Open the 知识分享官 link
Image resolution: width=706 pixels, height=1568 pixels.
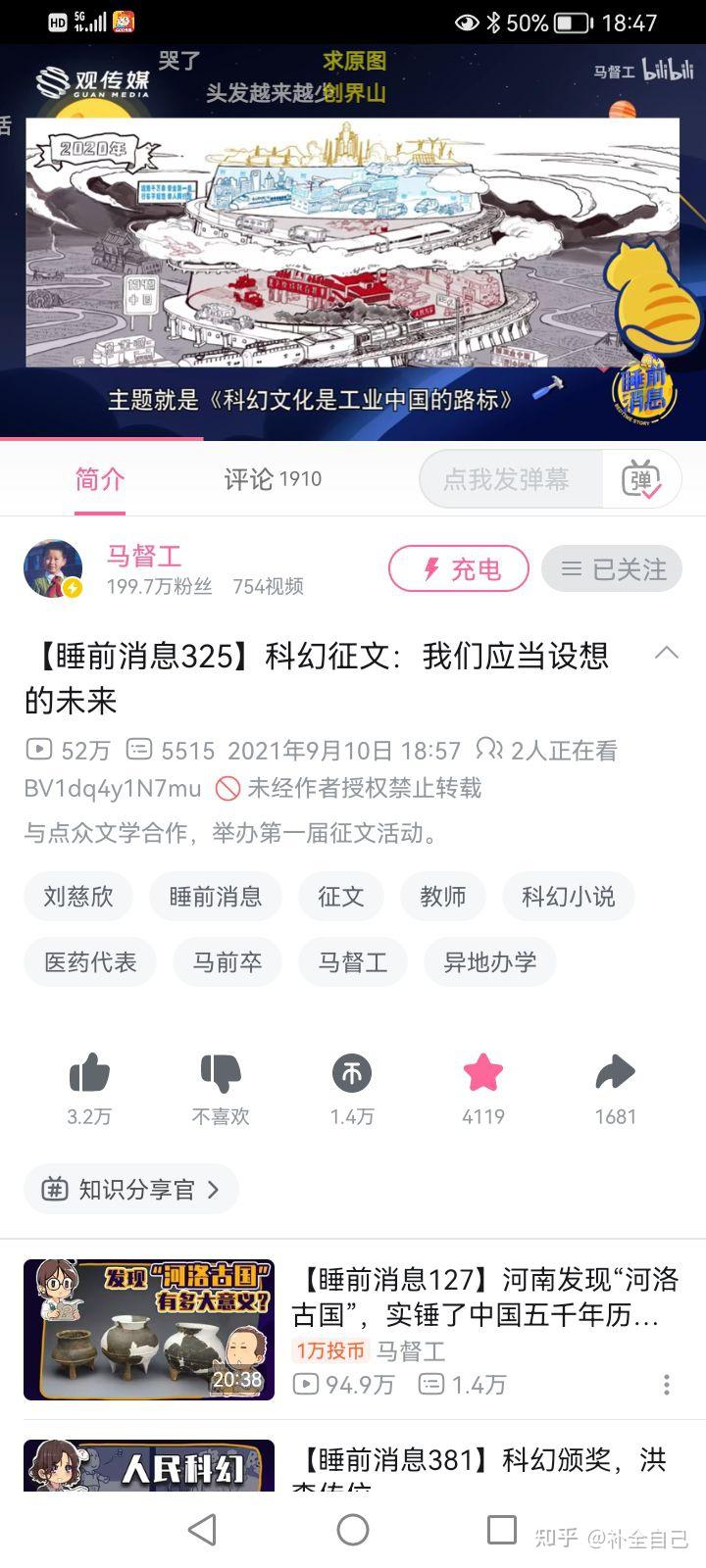(131, 1189)
